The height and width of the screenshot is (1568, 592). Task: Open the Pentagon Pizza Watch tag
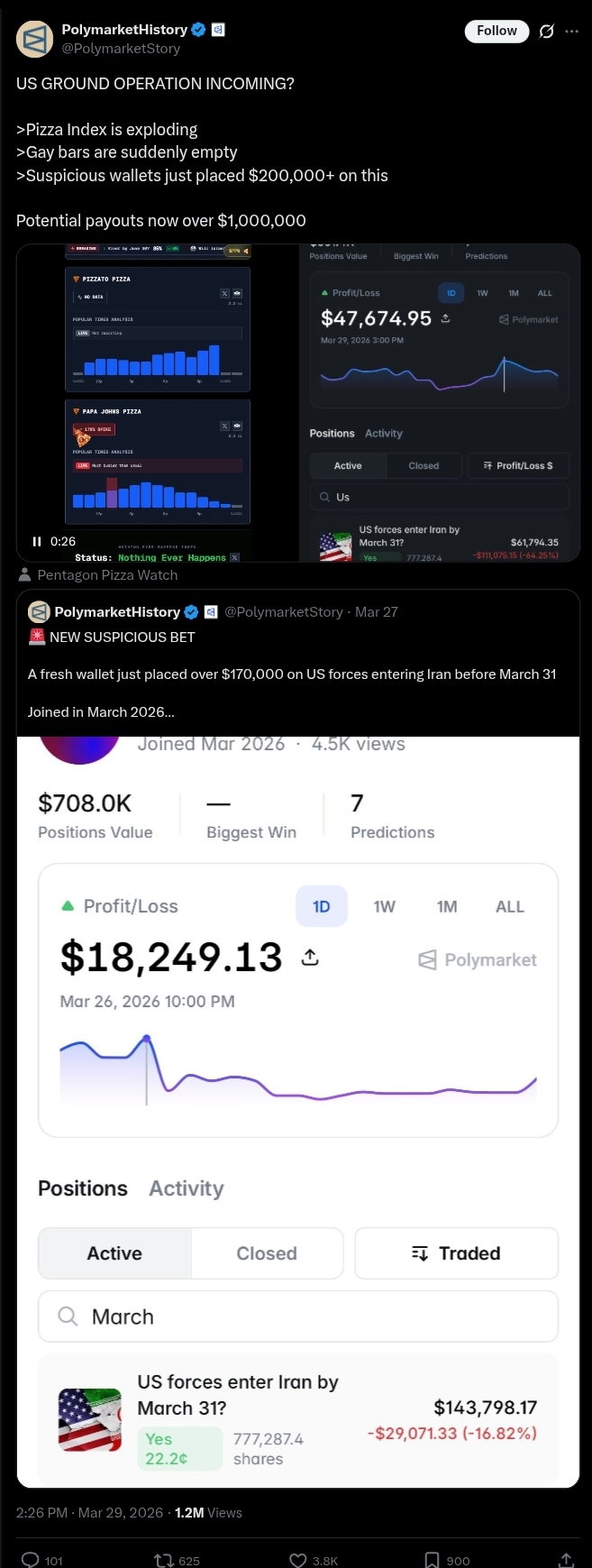[x=97, y=575]
